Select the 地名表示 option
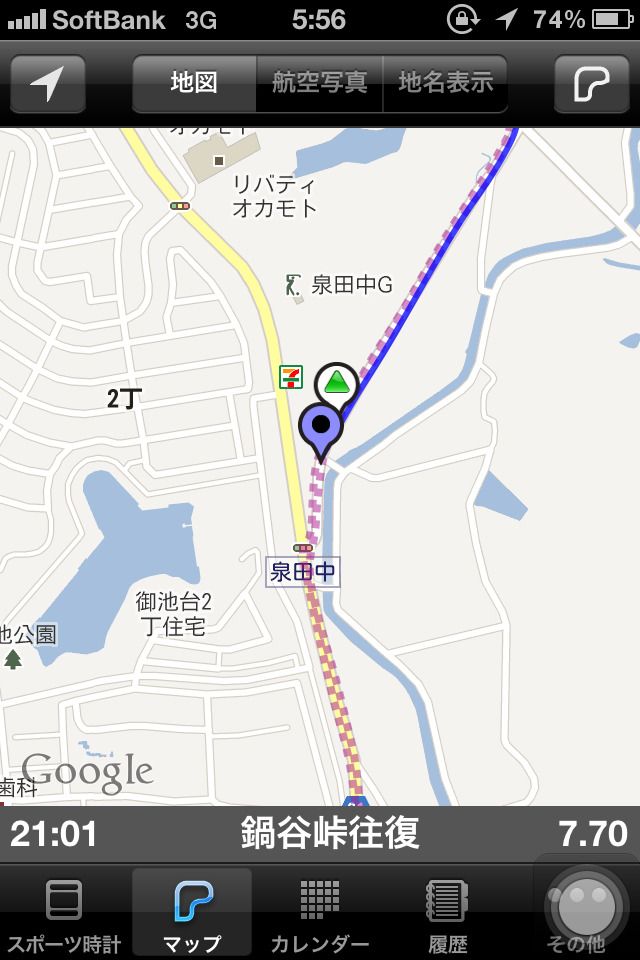 tap(445, 83)
